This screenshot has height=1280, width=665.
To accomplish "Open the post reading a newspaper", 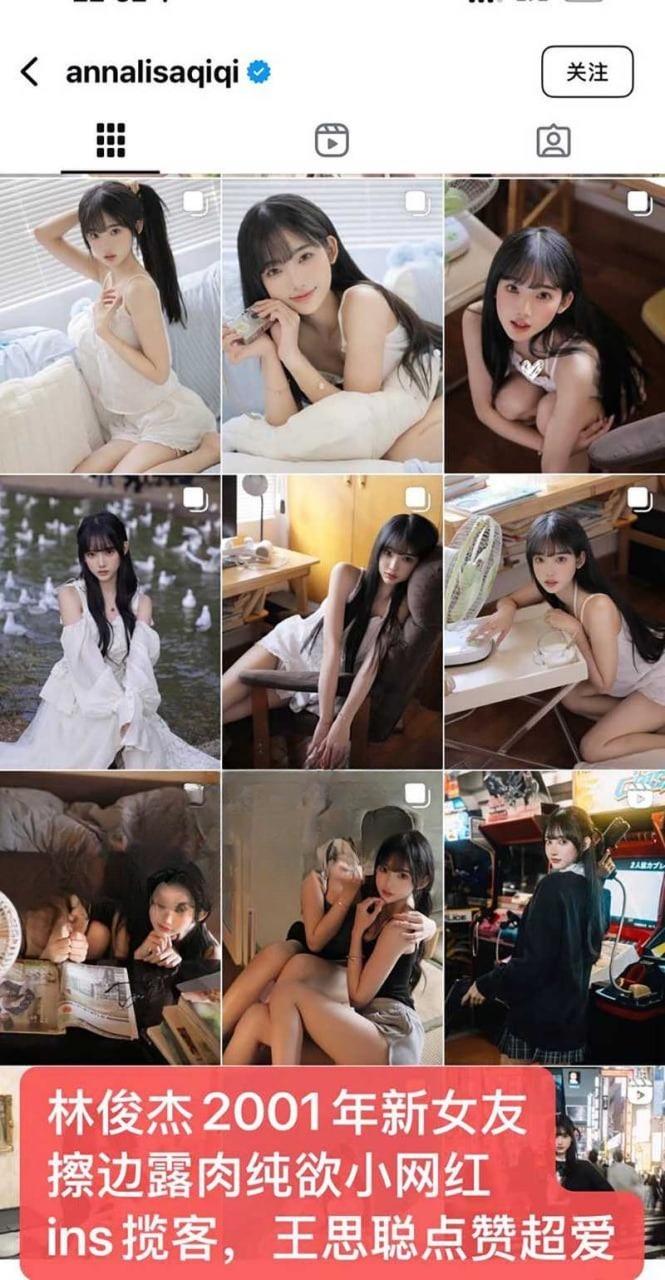I will pos(110,915).
